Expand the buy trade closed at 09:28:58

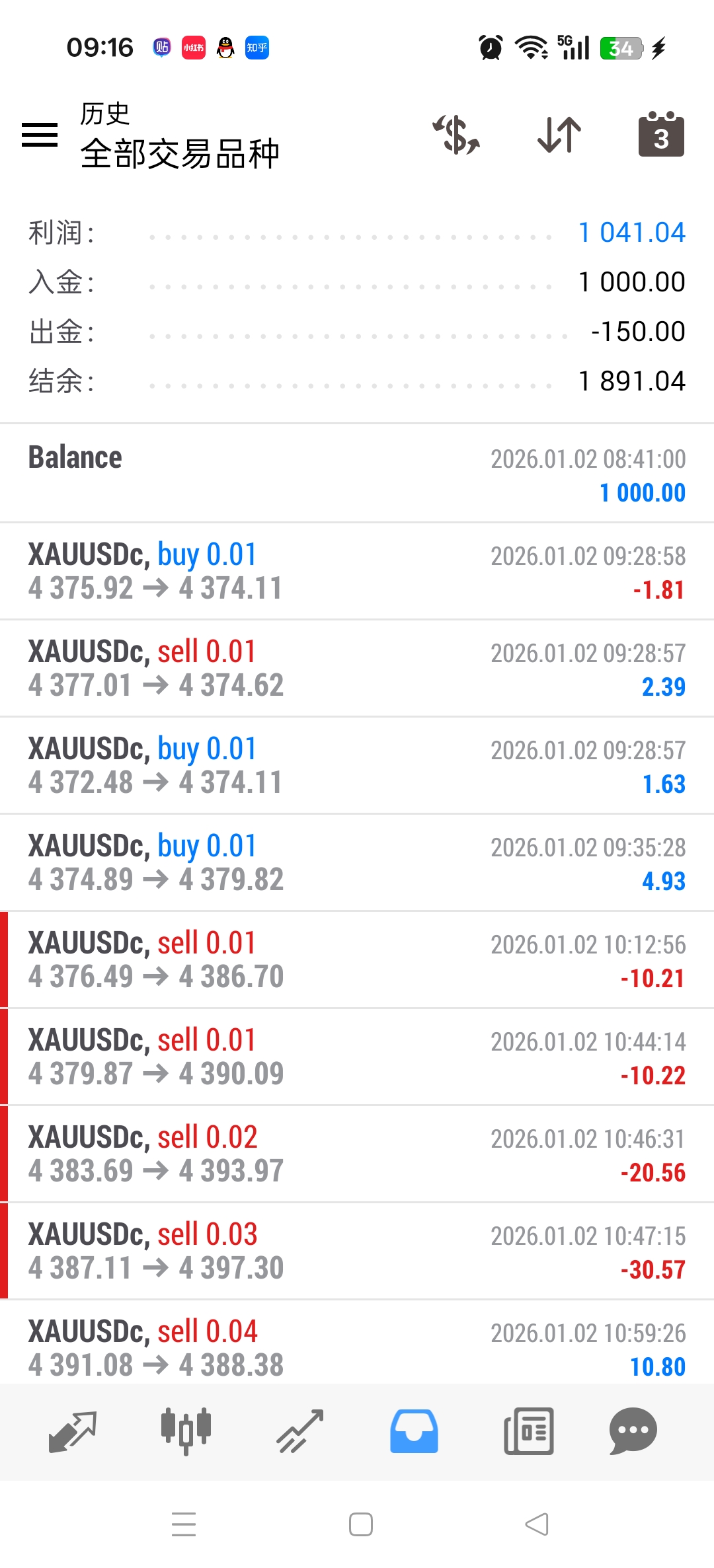[357, 572]
